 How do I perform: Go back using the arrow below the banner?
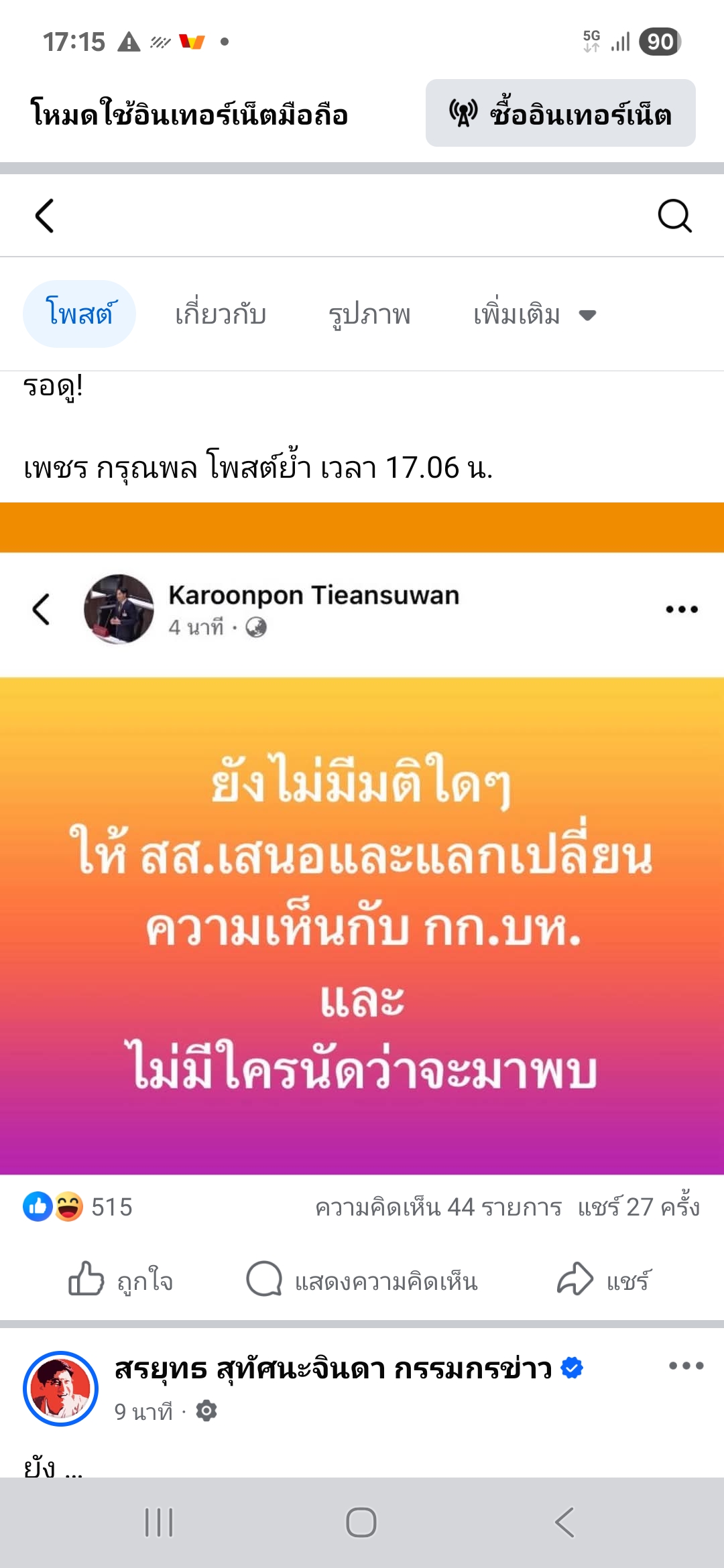tap(44, 216)
